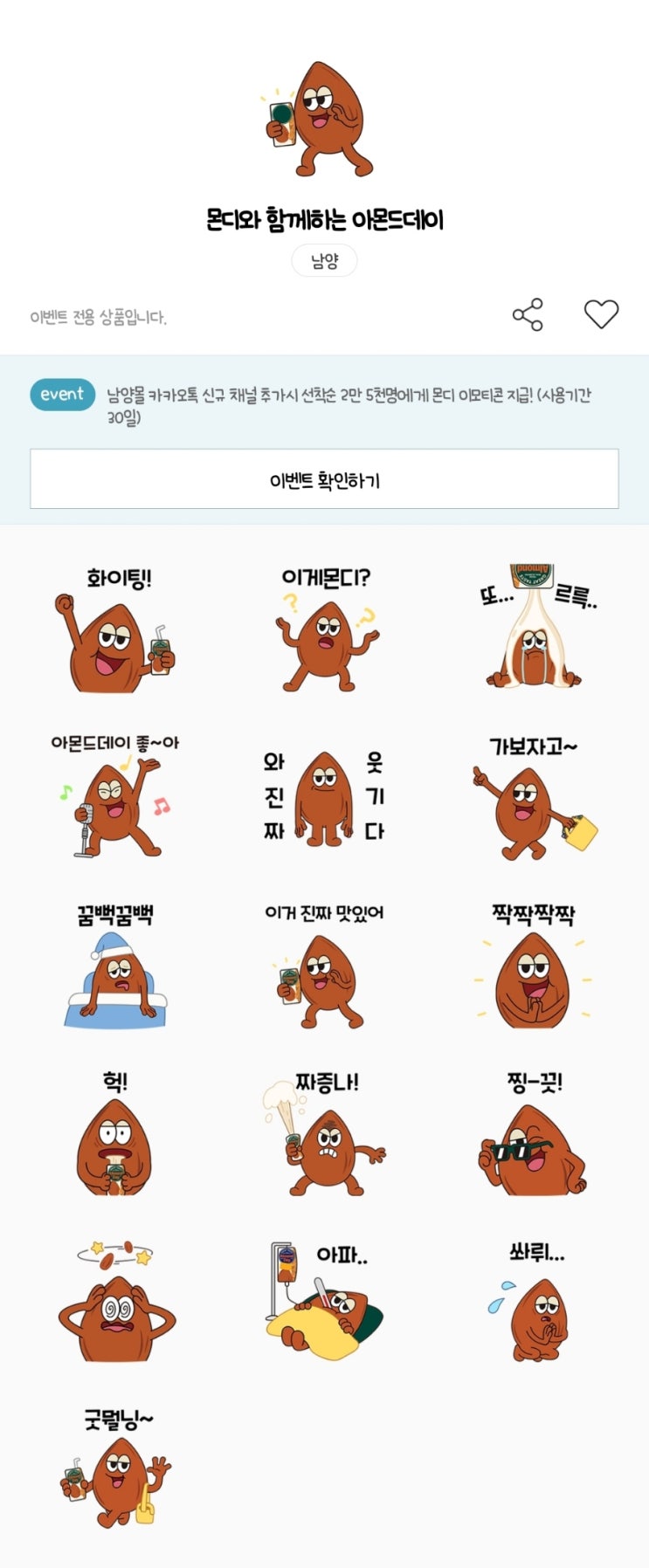The height and width of the screenshot is (1568, 649).
Task: Share this emoticon pack
Action: tap(528, 314)
